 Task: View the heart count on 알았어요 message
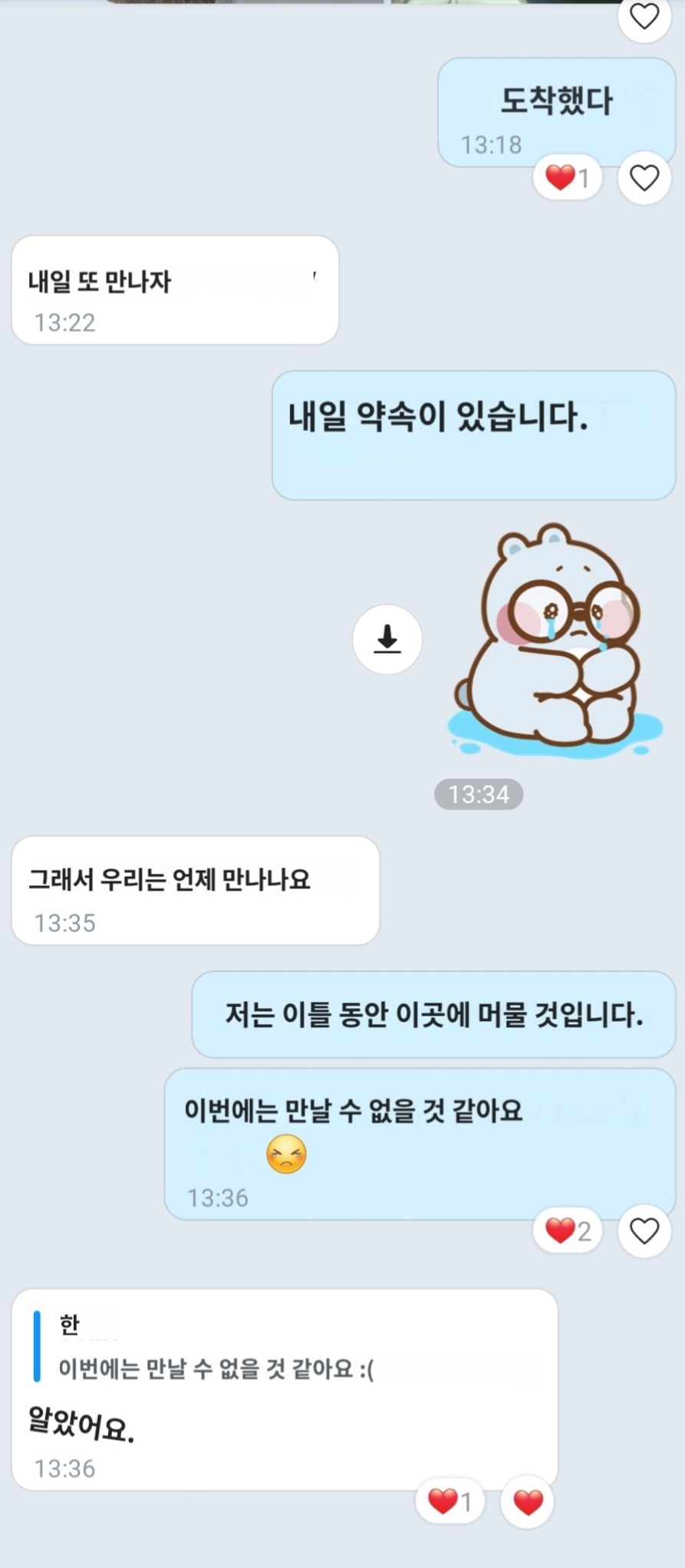click(450, 1500)
